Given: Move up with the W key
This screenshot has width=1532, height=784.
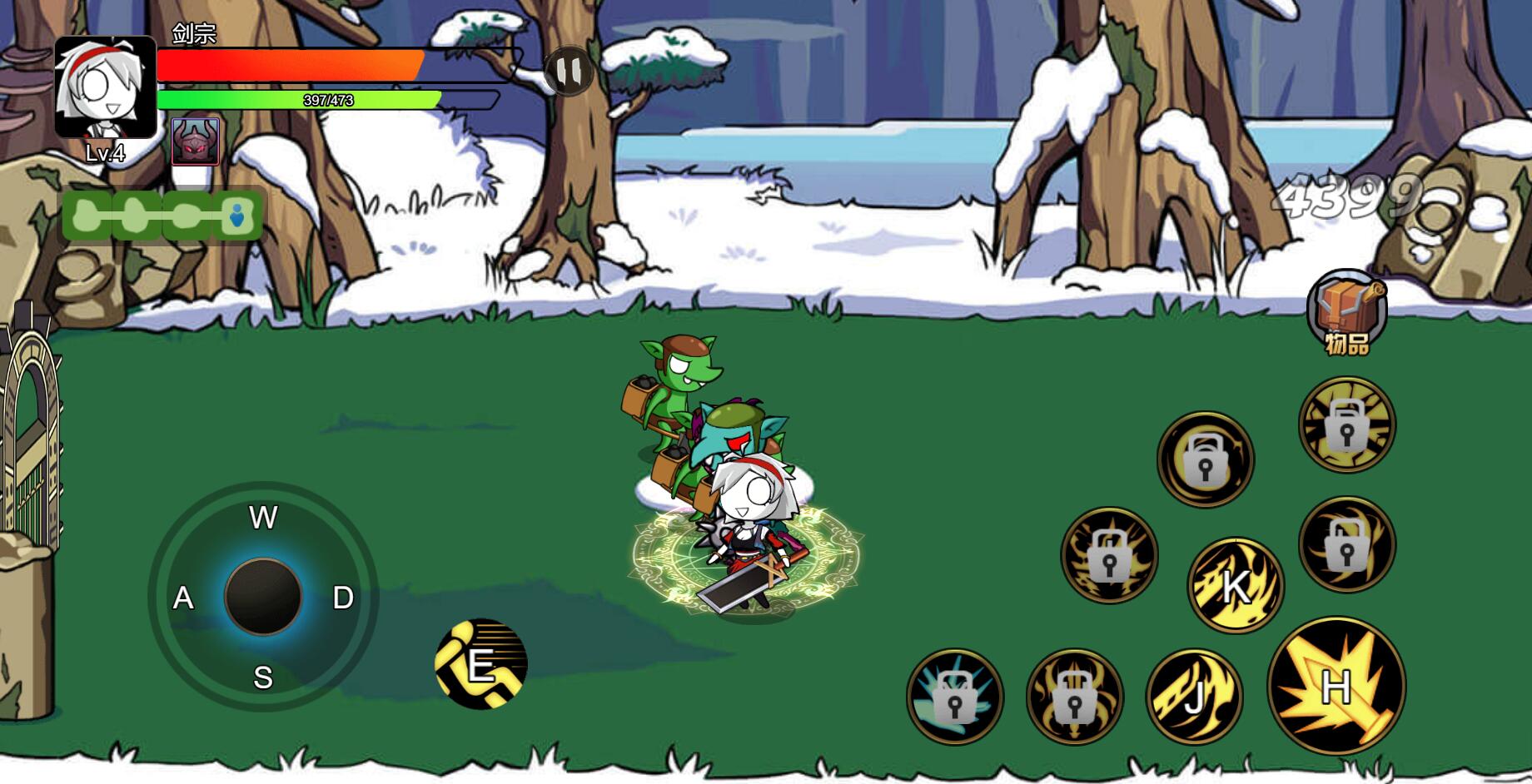Looking at the screenshot, I should click(x=263, y=518).
